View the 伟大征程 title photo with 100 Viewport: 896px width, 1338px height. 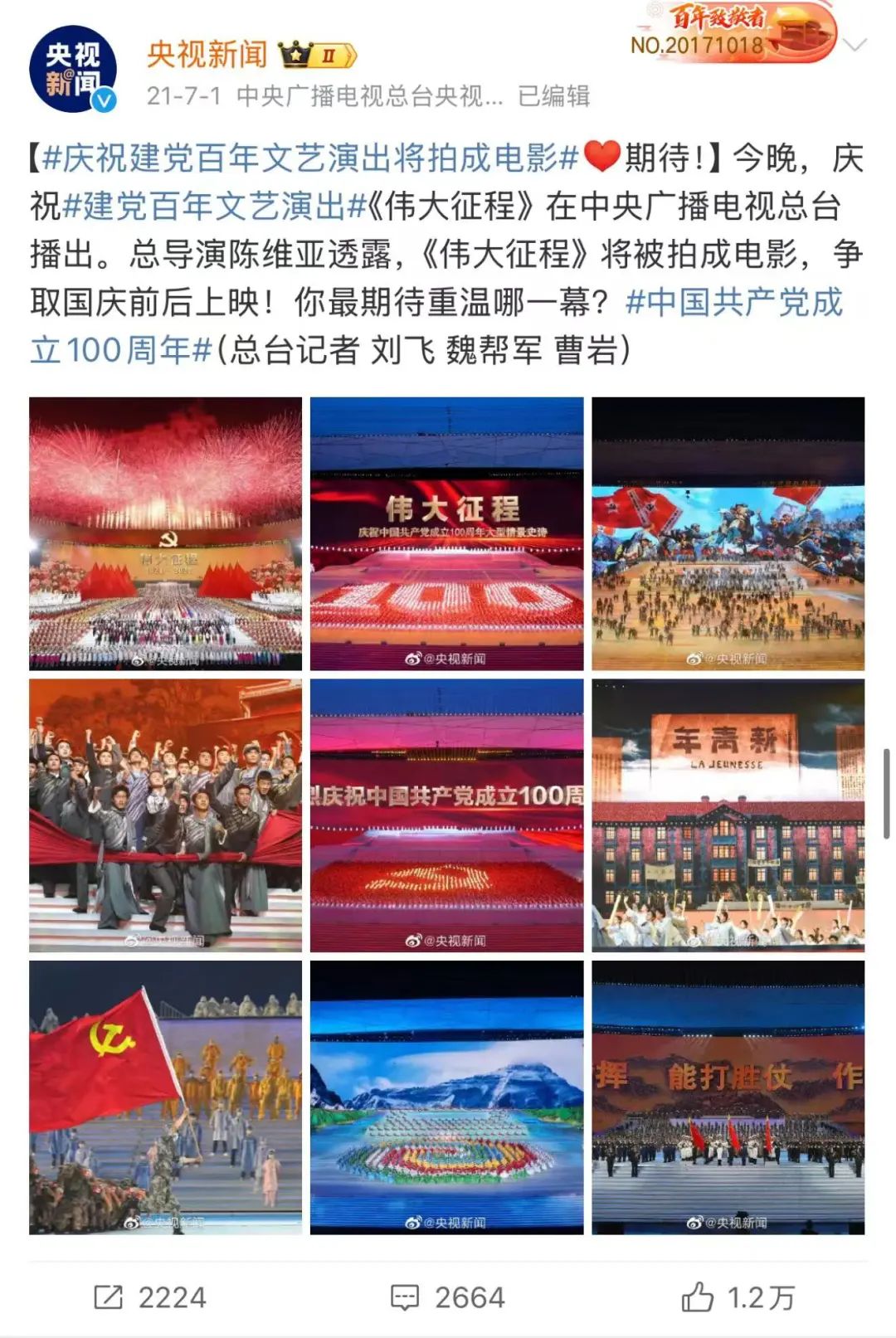(446, 533)
